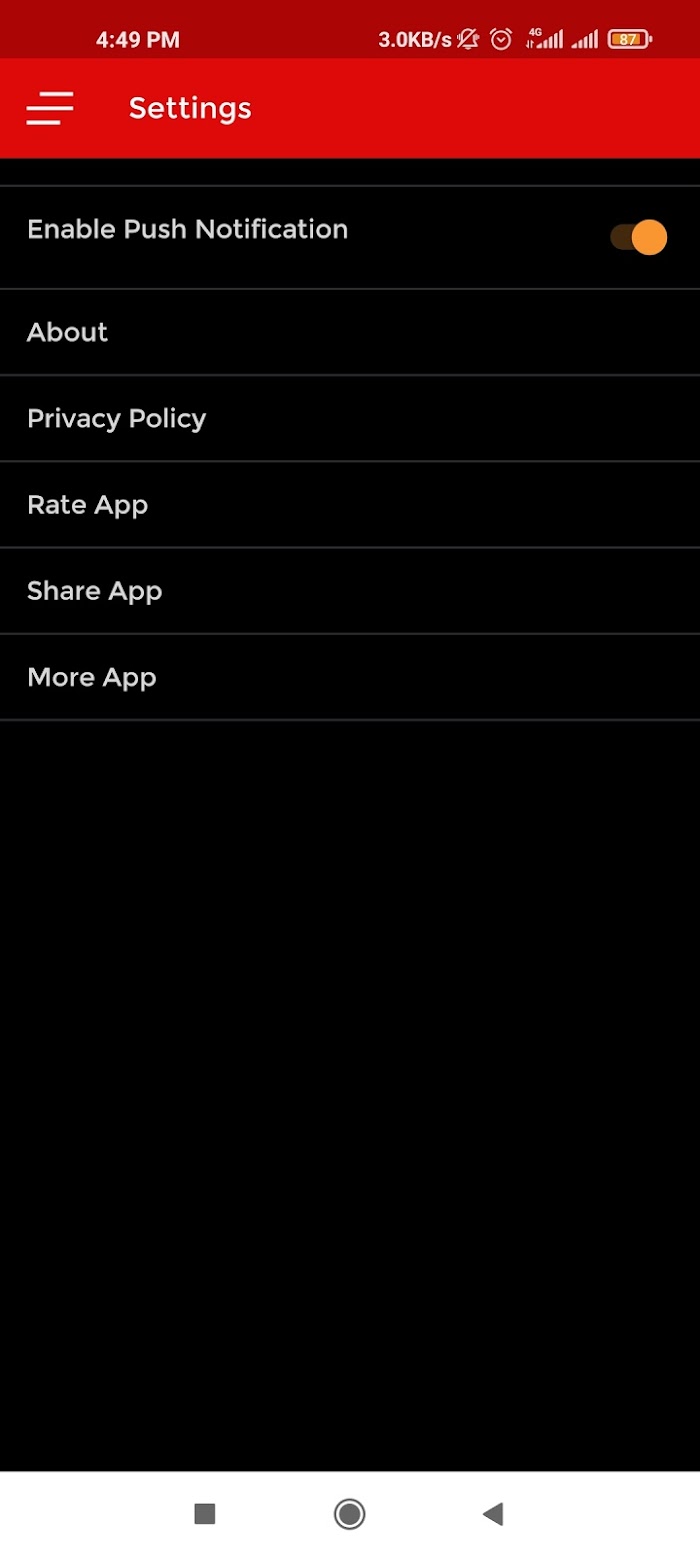This screenshot has height=1556, width=700.
Task: Open More App
Action: pyautogui.click(x=350, y=677)
